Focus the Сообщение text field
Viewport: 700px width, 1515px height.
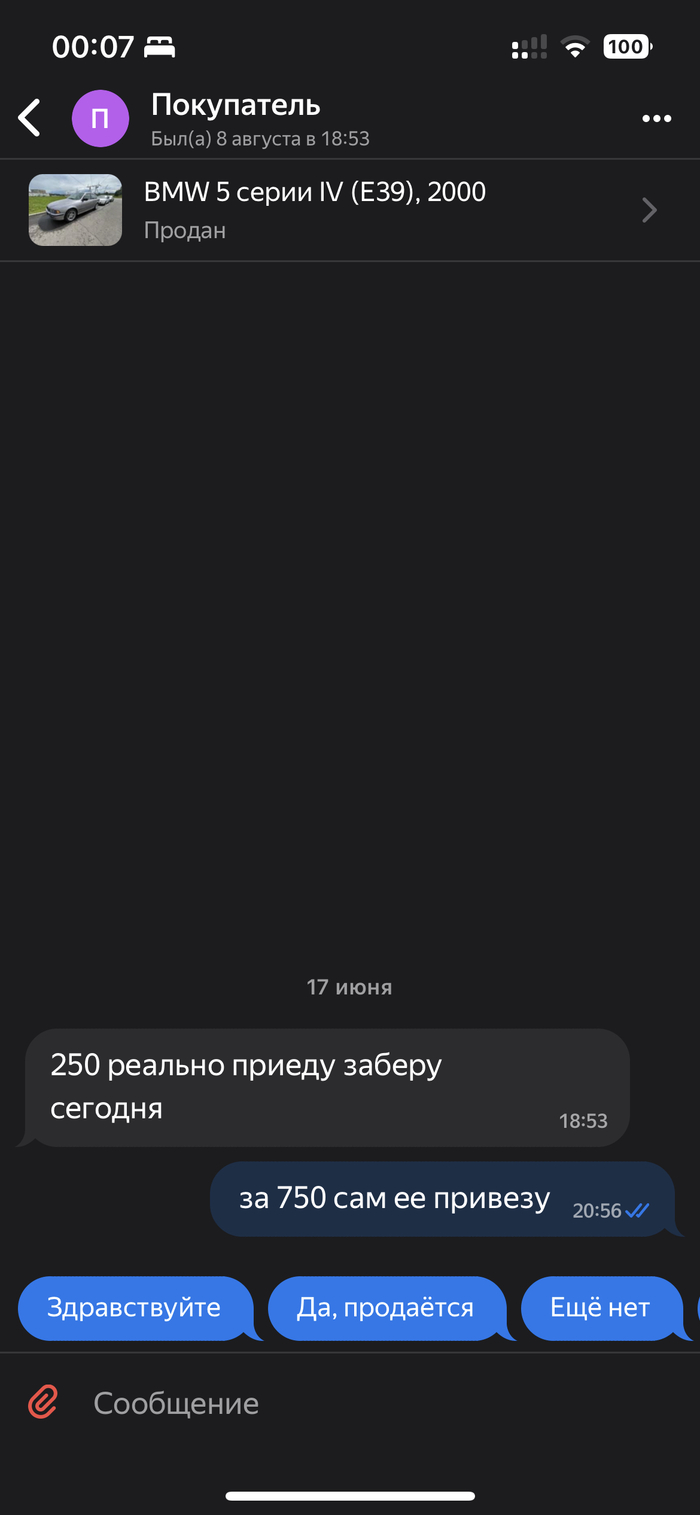pos(380,1403)
